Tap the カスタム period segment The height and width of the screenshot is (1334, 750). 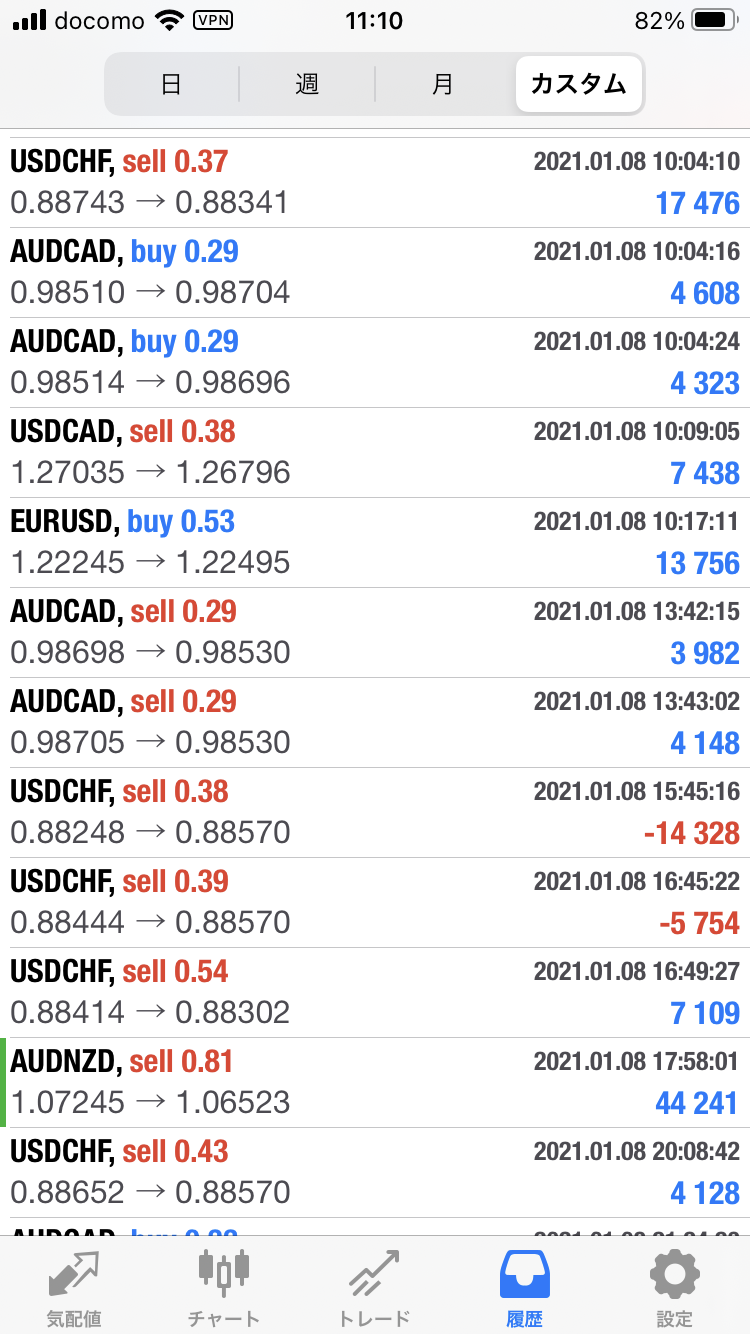click(579, 84)
